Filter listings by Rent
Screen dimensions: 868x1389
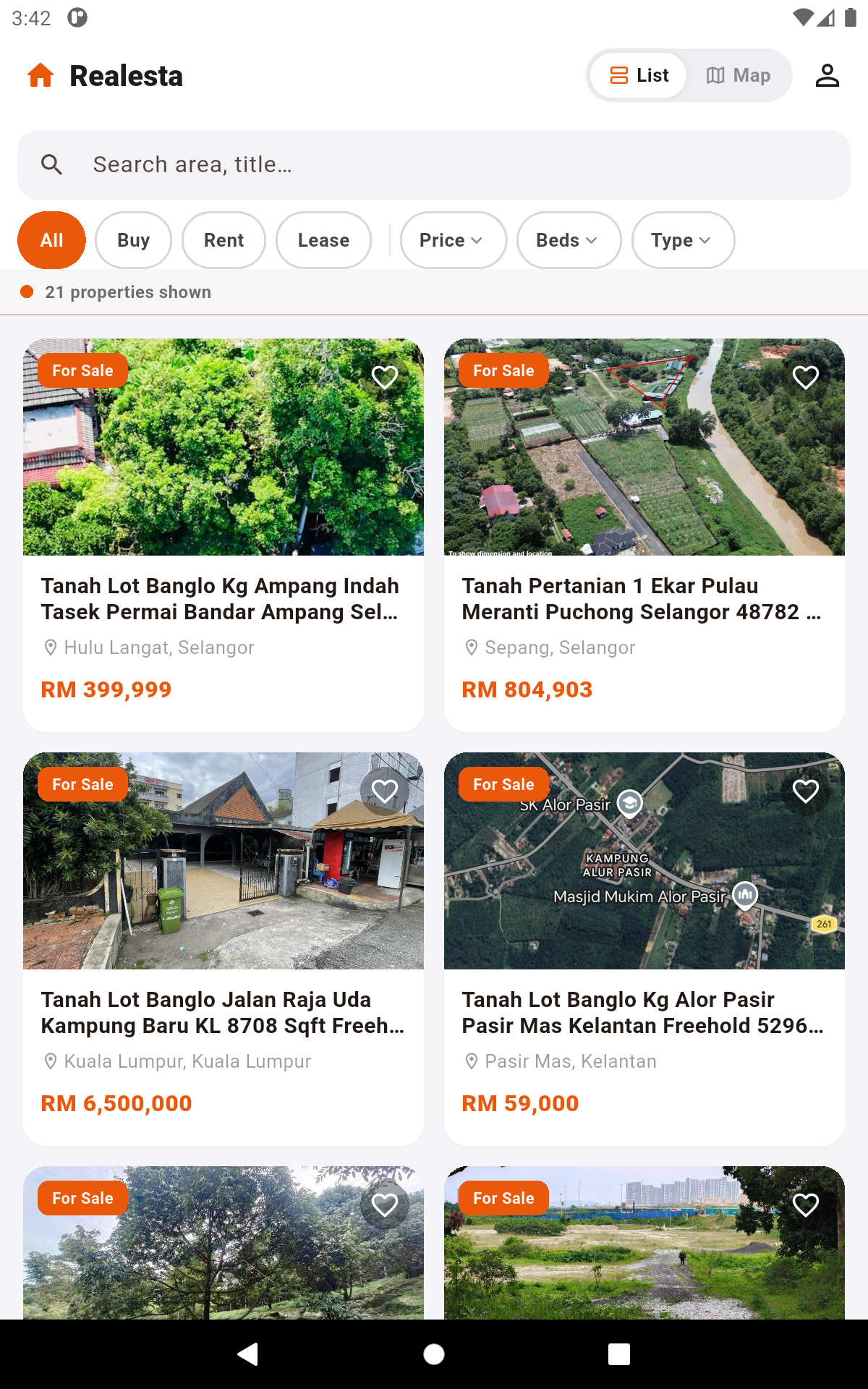pos(224,240)
